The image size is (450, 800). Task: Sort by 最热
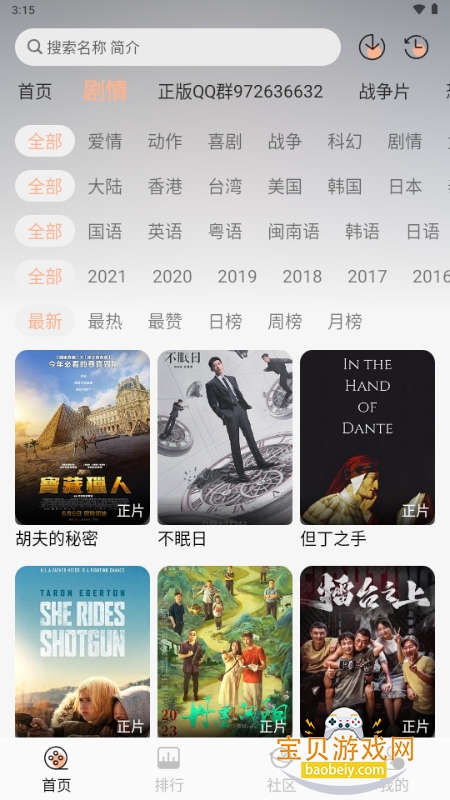tap(105, 321)
